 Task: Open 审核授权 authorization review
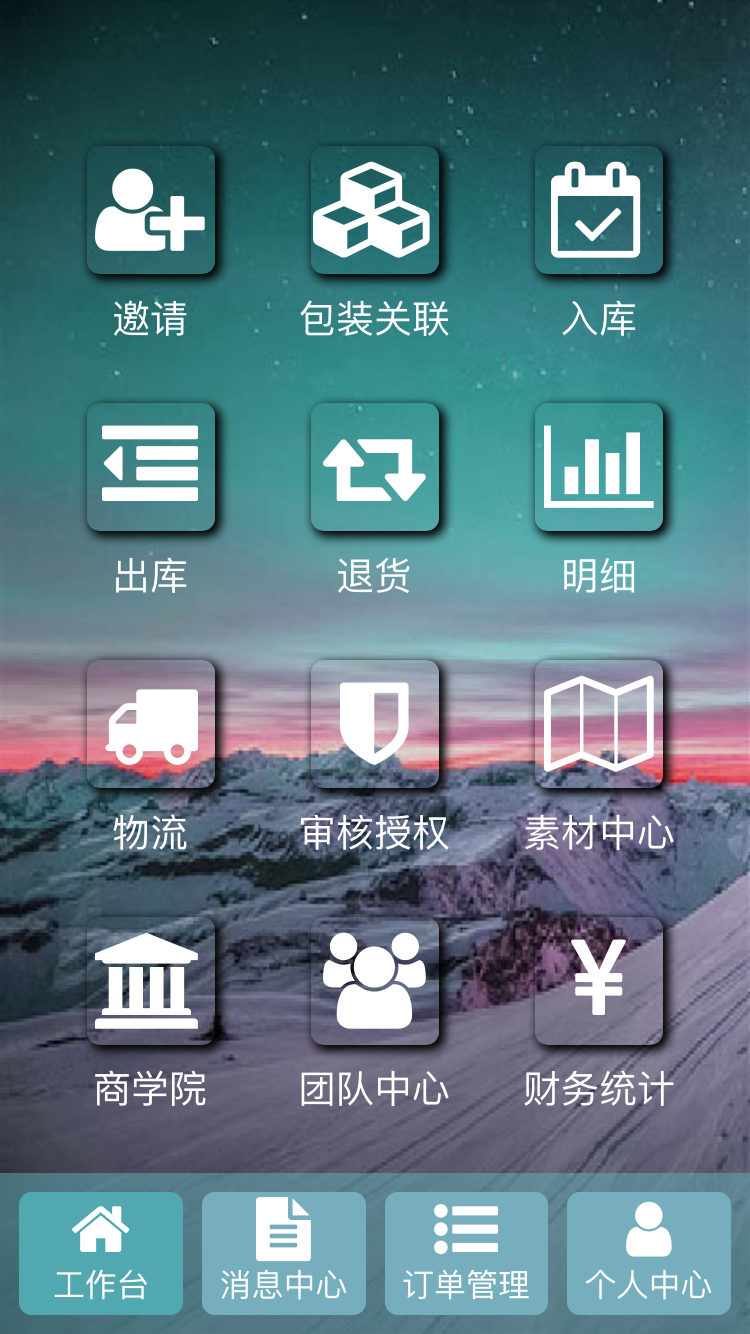tap(374, 724)
